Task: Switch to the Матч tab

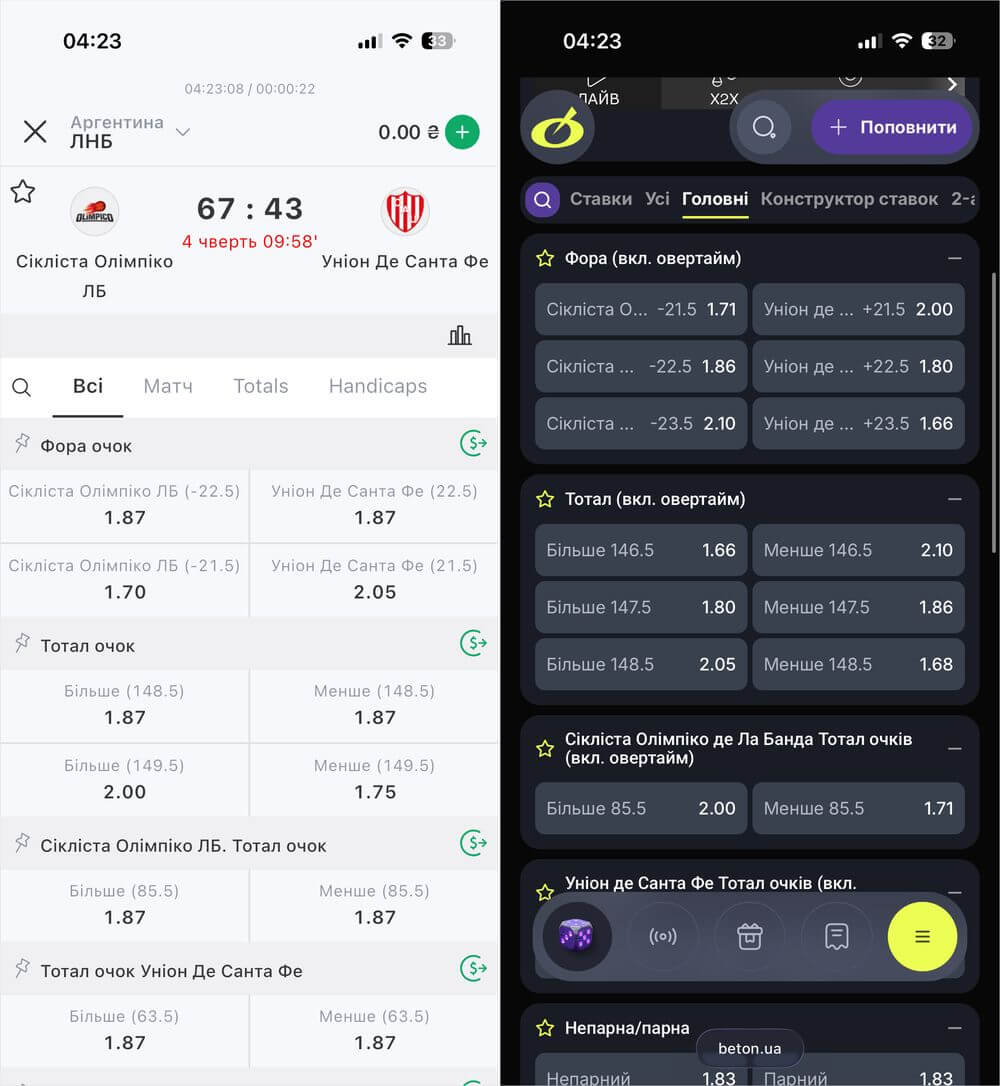Action: pos(168,386)
